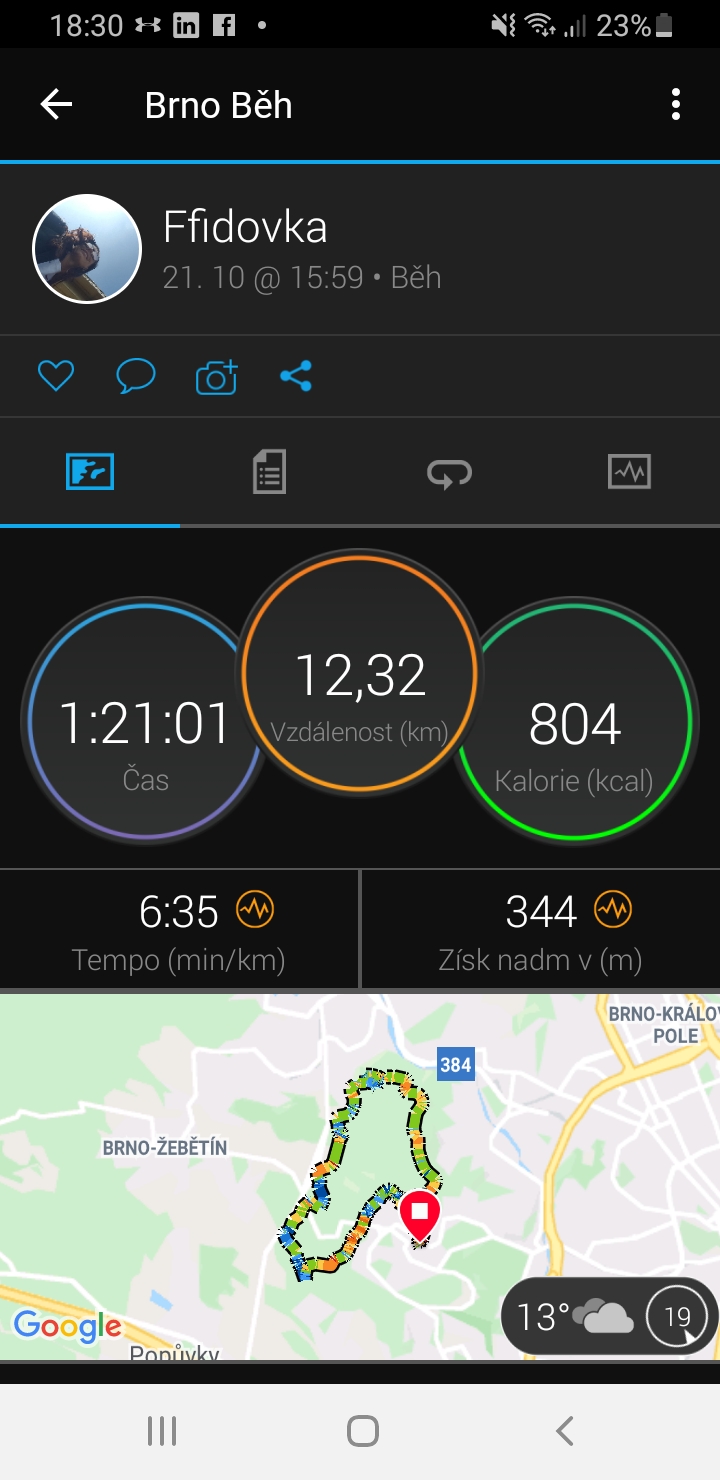
Task: Switch to the laps tab
Action: [449, 472]
